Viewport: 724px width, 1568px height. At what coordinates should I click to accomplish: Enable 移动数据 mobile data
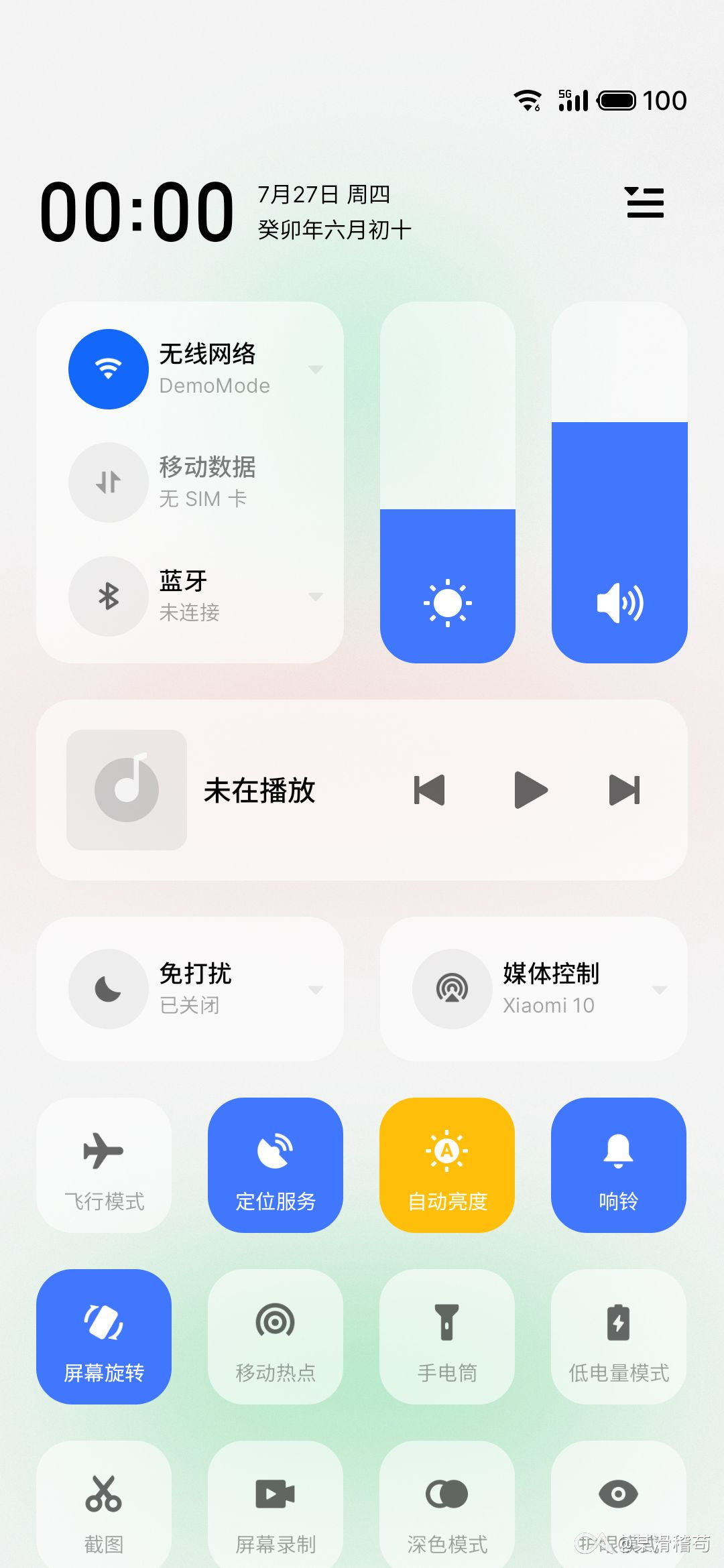click(x=109, y=482)
